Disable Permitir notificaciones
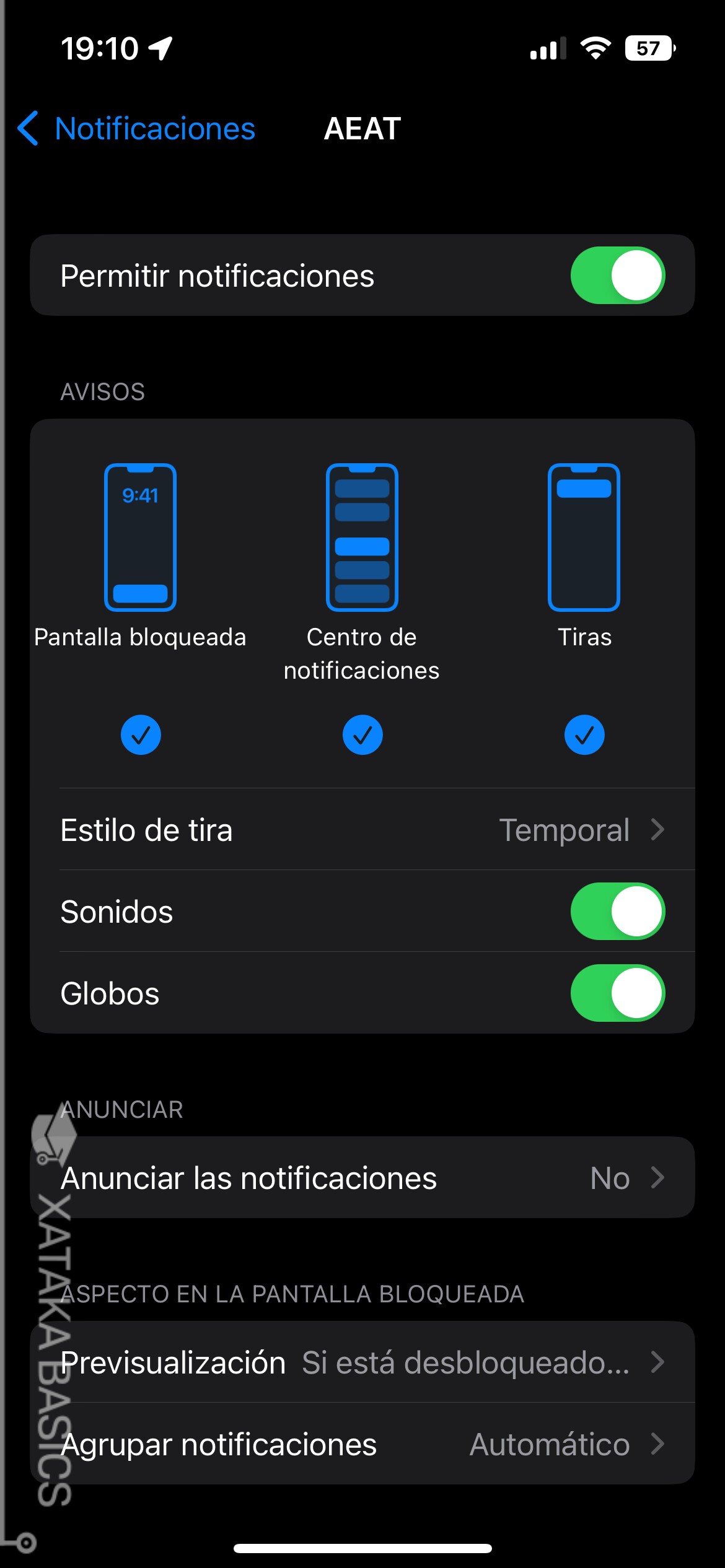 pyautogui.click(x=620, y=276)
